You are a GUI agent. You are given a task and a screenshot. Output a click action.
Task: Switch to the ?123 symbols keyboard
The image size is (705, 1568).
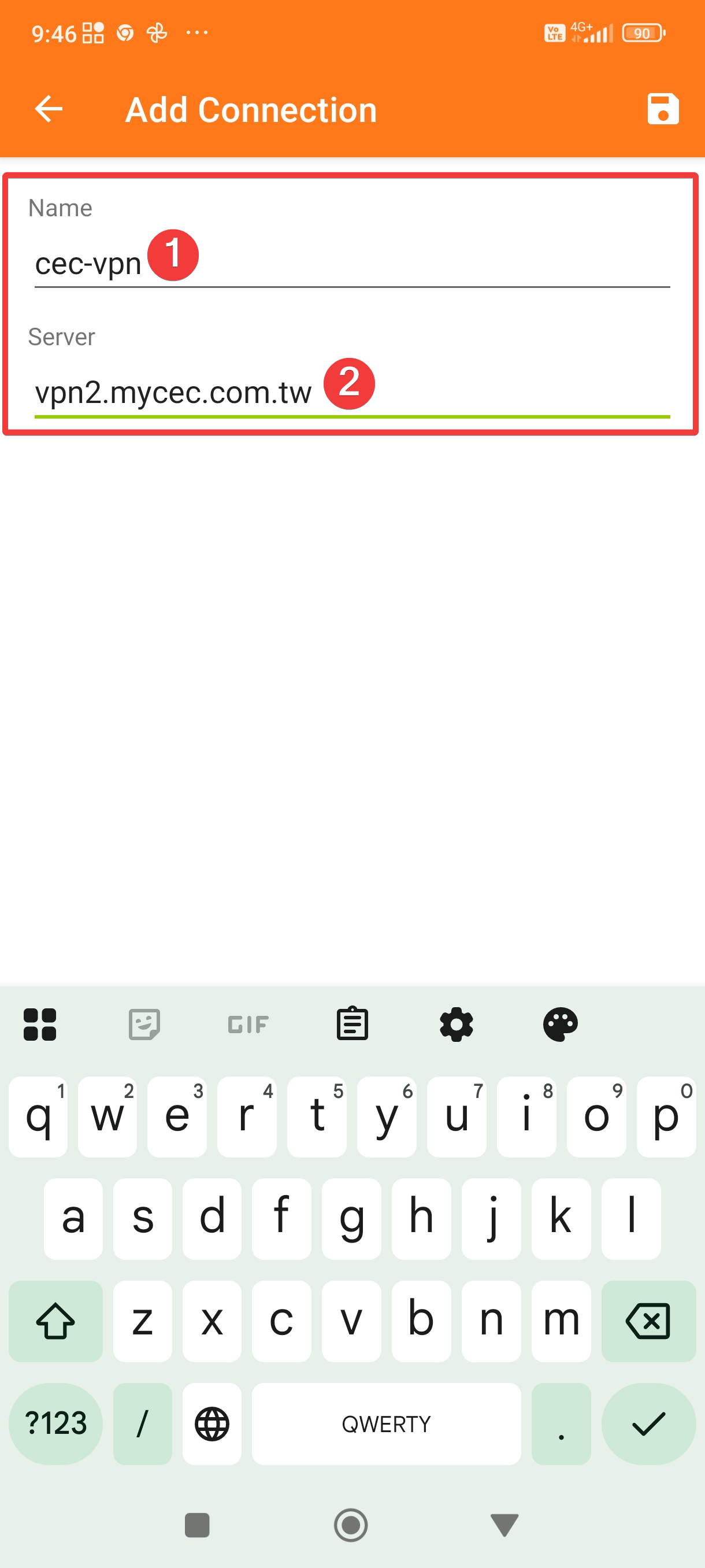coord(55,1423)
